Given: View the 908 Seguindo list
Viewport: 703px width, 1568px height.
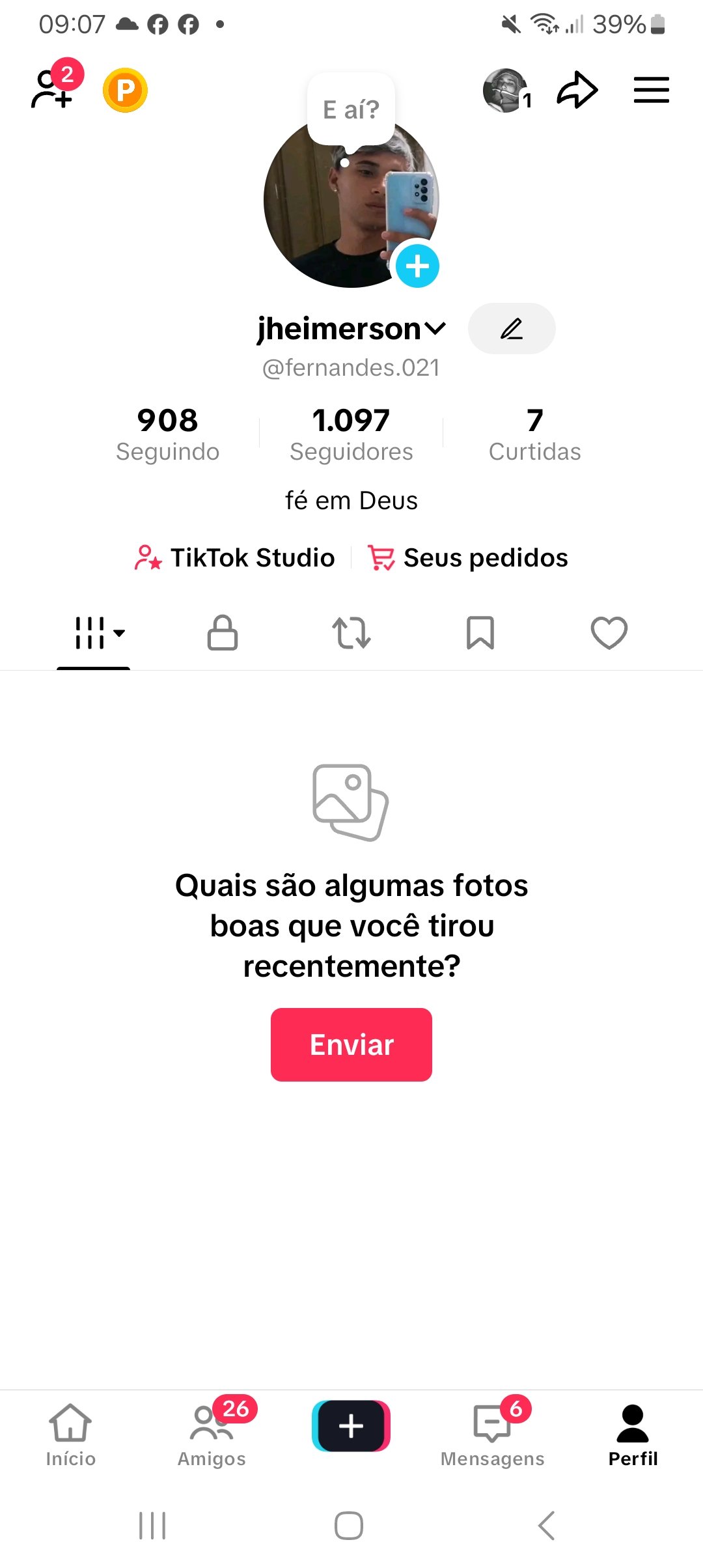Looking at the screenshot, I should coord(168,433).
